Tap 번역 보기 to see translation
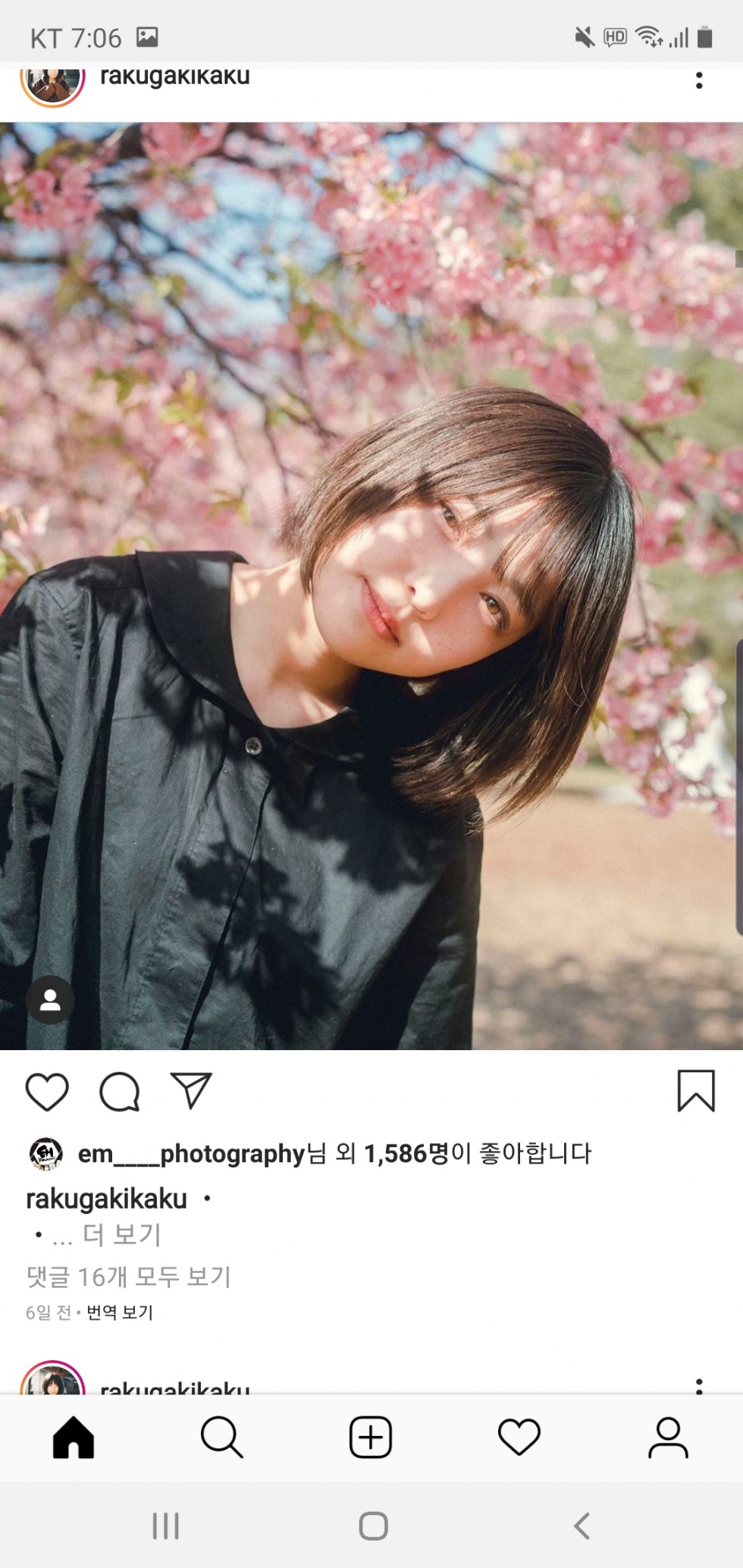The image size is (743, 1568). 120,1312
